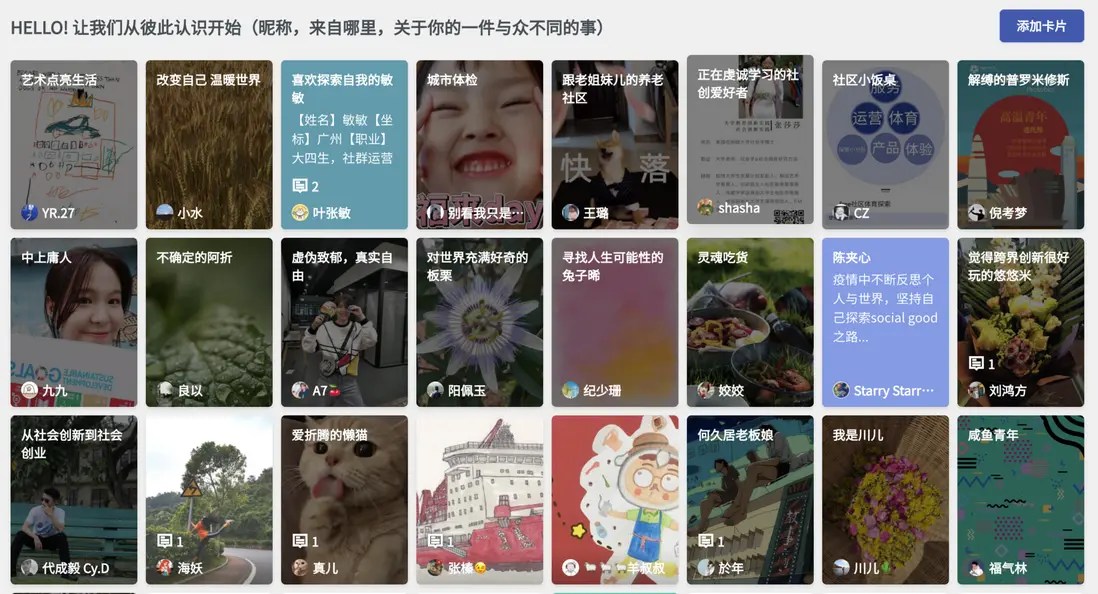
Task: Tap the 添加卡片 button
Action: [1041, 26]
